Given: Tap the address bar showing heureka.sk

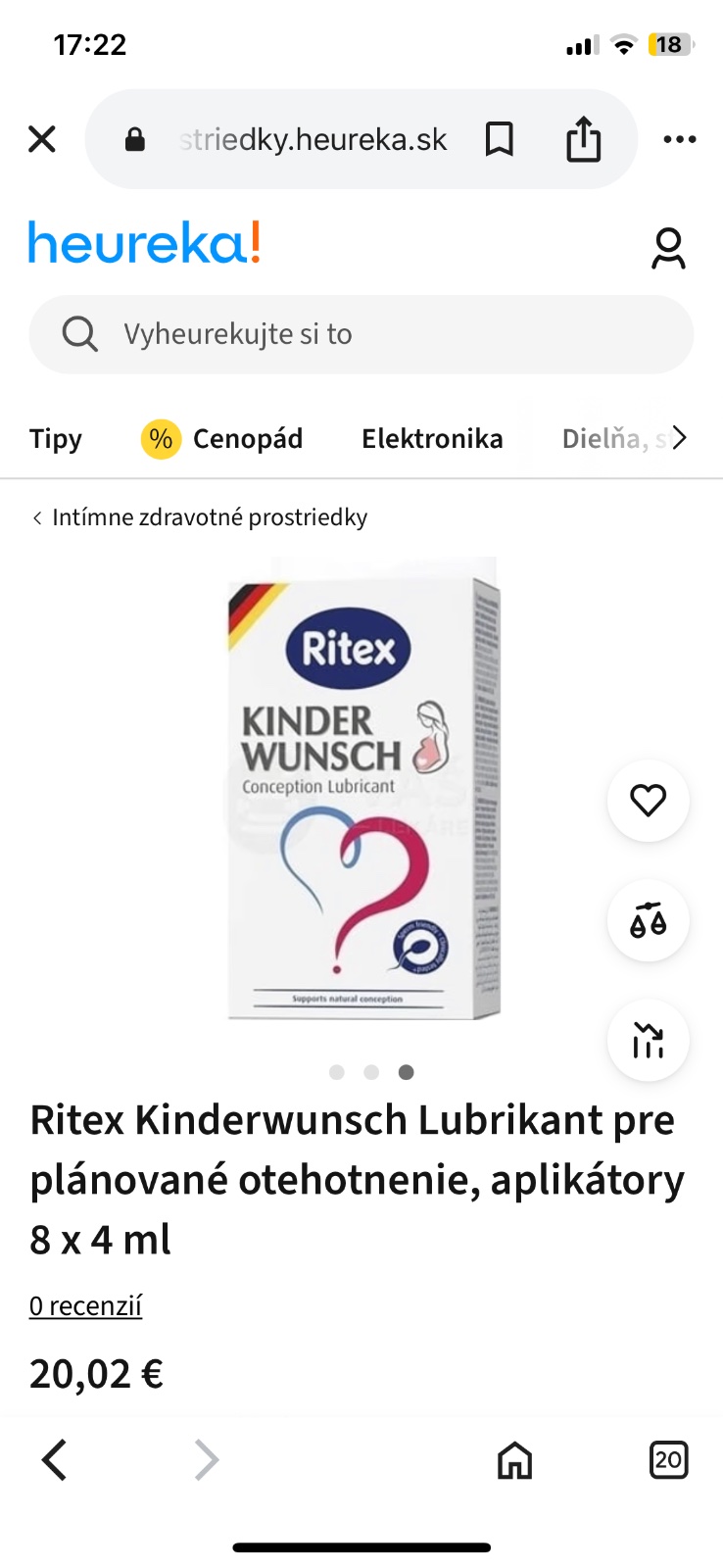Looking at the screenshot, I should [313, 139].
